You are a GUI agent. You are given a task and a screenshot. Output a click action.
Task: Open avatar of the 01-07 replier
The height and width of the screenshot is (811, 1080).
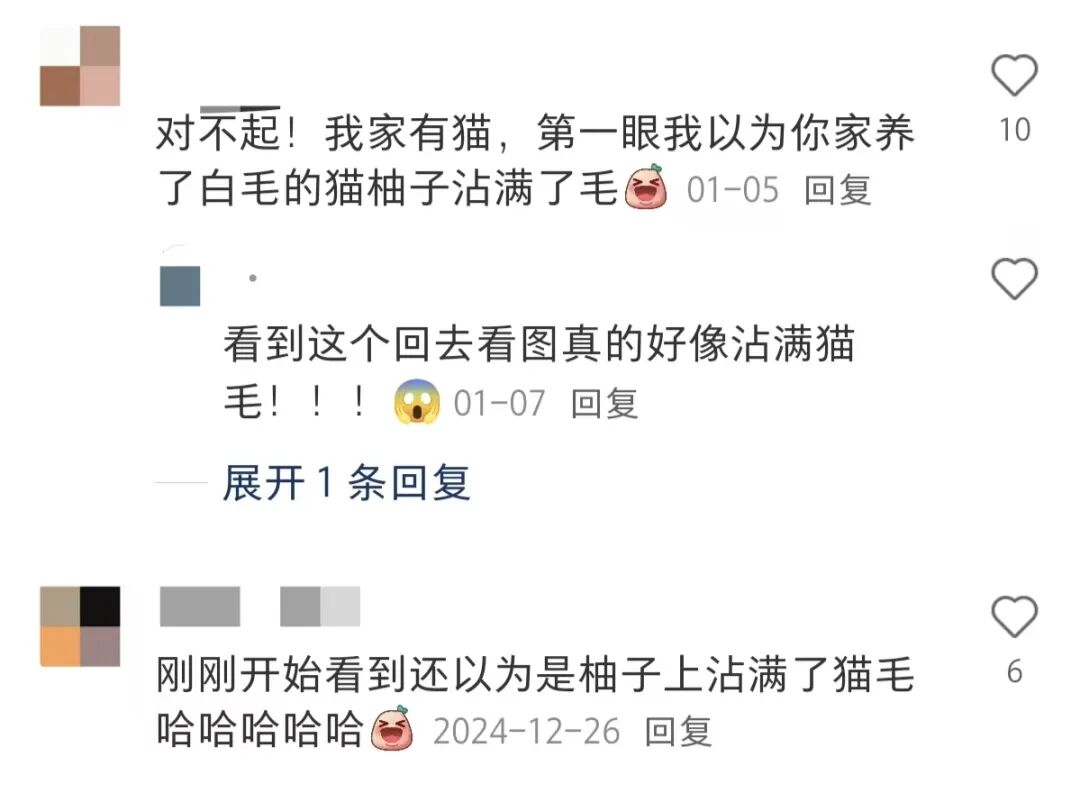180,286
